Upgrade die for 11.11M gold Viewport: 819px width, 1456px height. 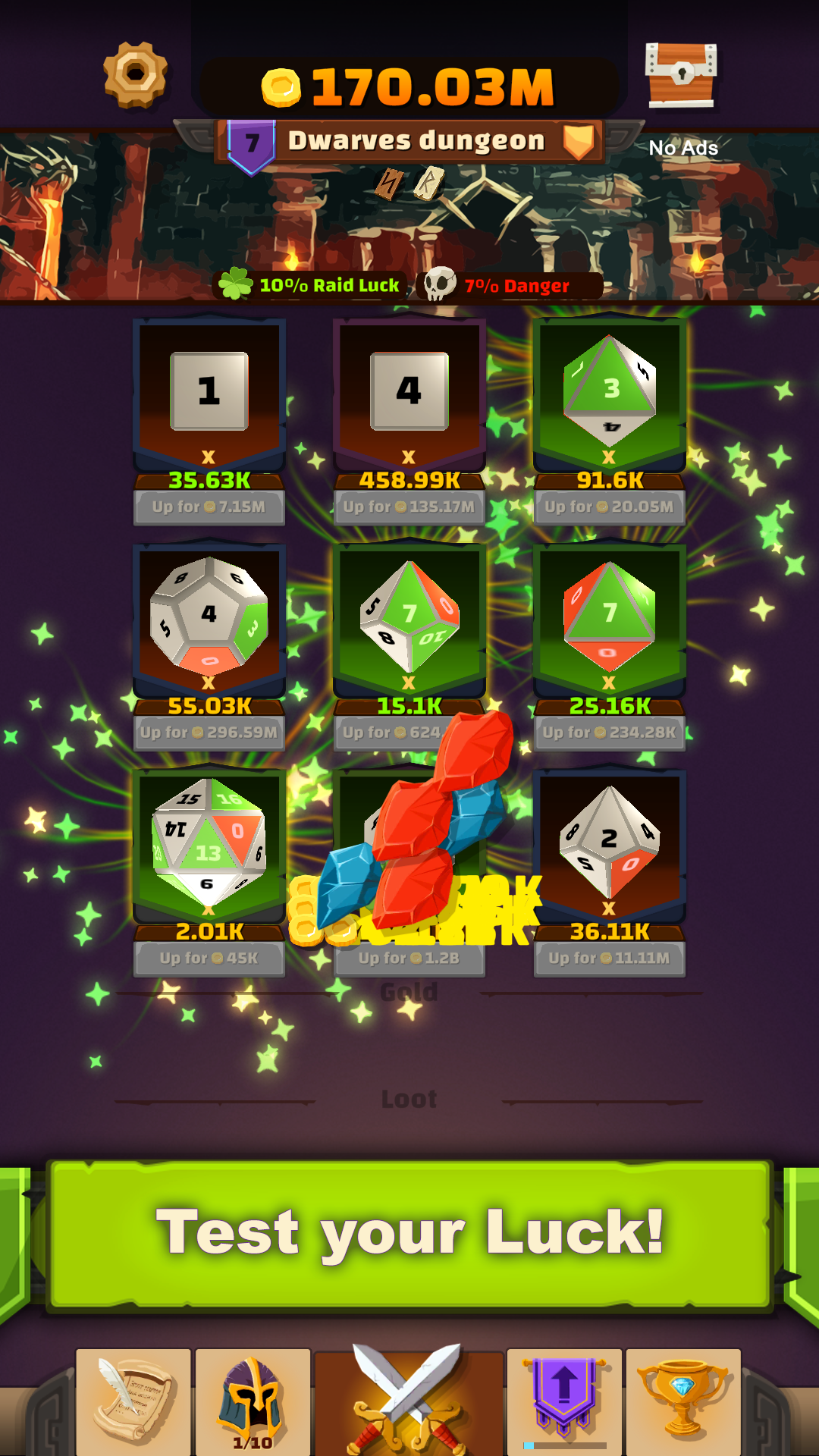tap(609, 959)
